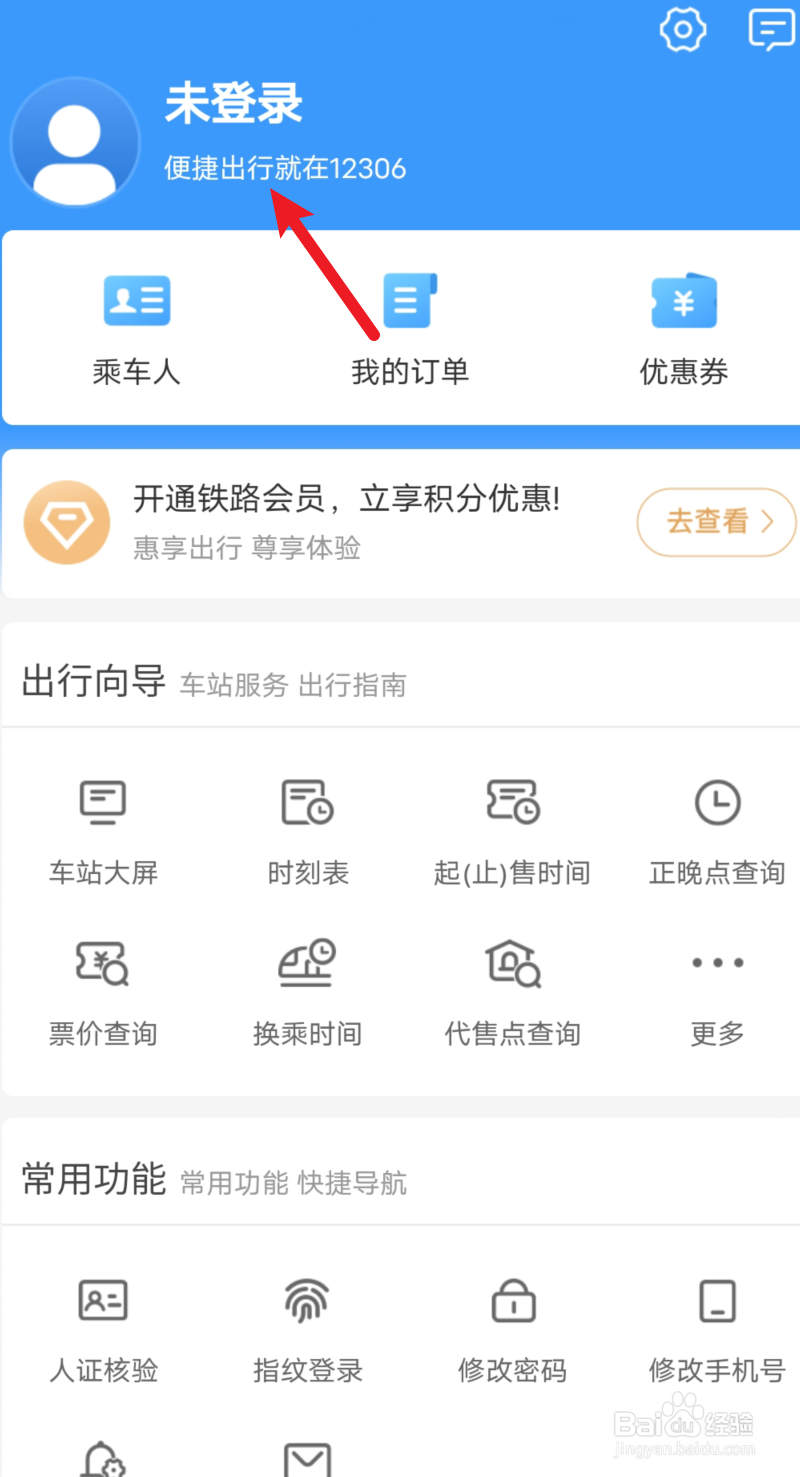The image size is (800, 1477).
Task: Tap the profile avatar circle
Action: click(75, 142)
